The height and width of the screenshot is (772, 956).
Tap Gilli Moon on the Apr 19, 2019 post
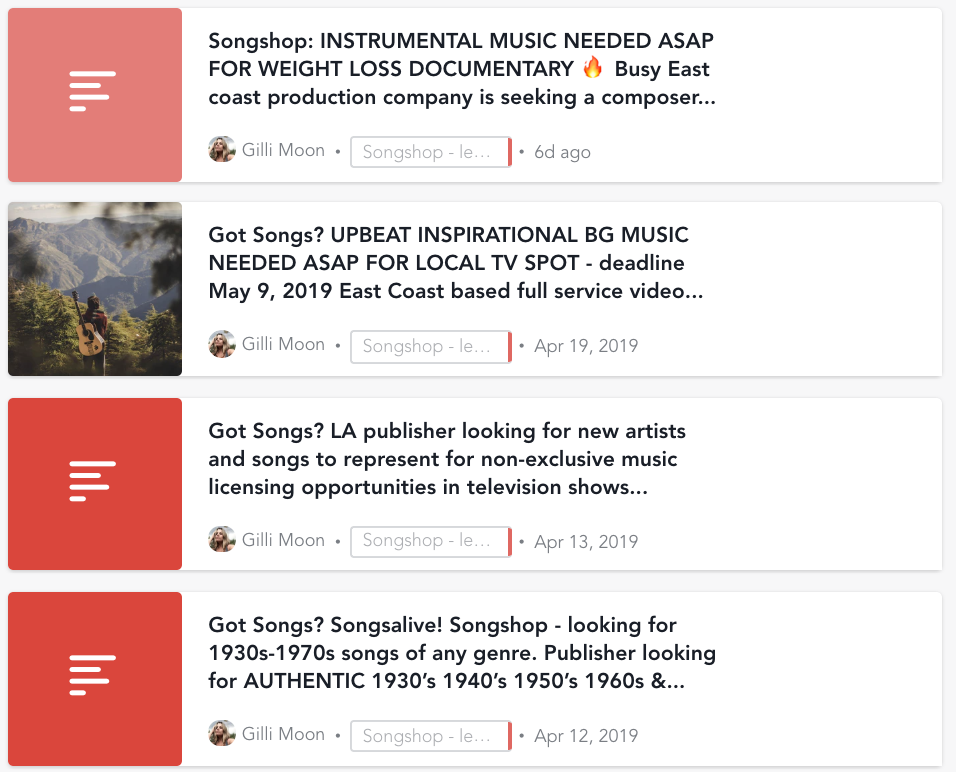[x=283, y=345]
